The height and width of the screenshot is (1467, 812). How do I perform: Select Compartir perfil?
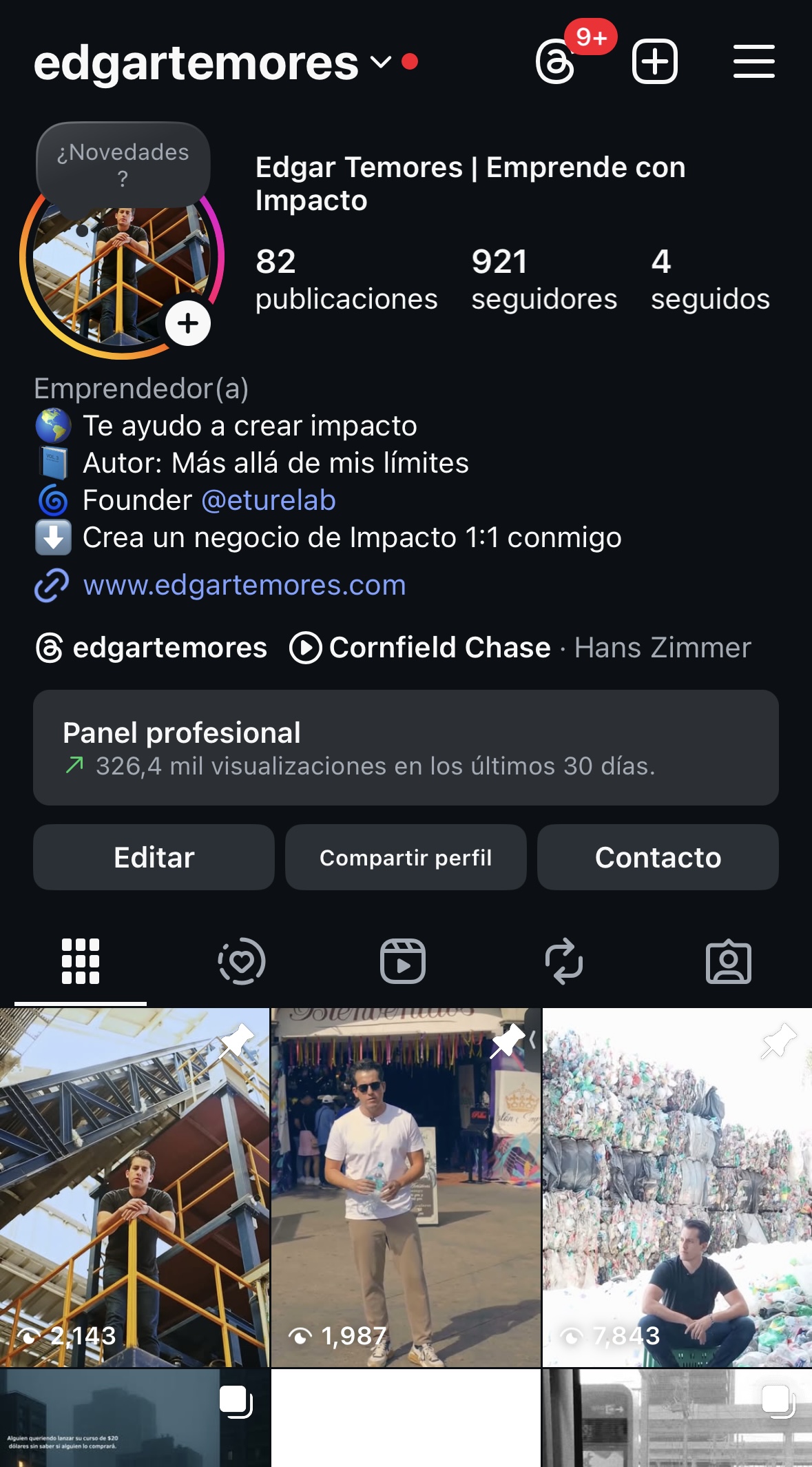406,857
